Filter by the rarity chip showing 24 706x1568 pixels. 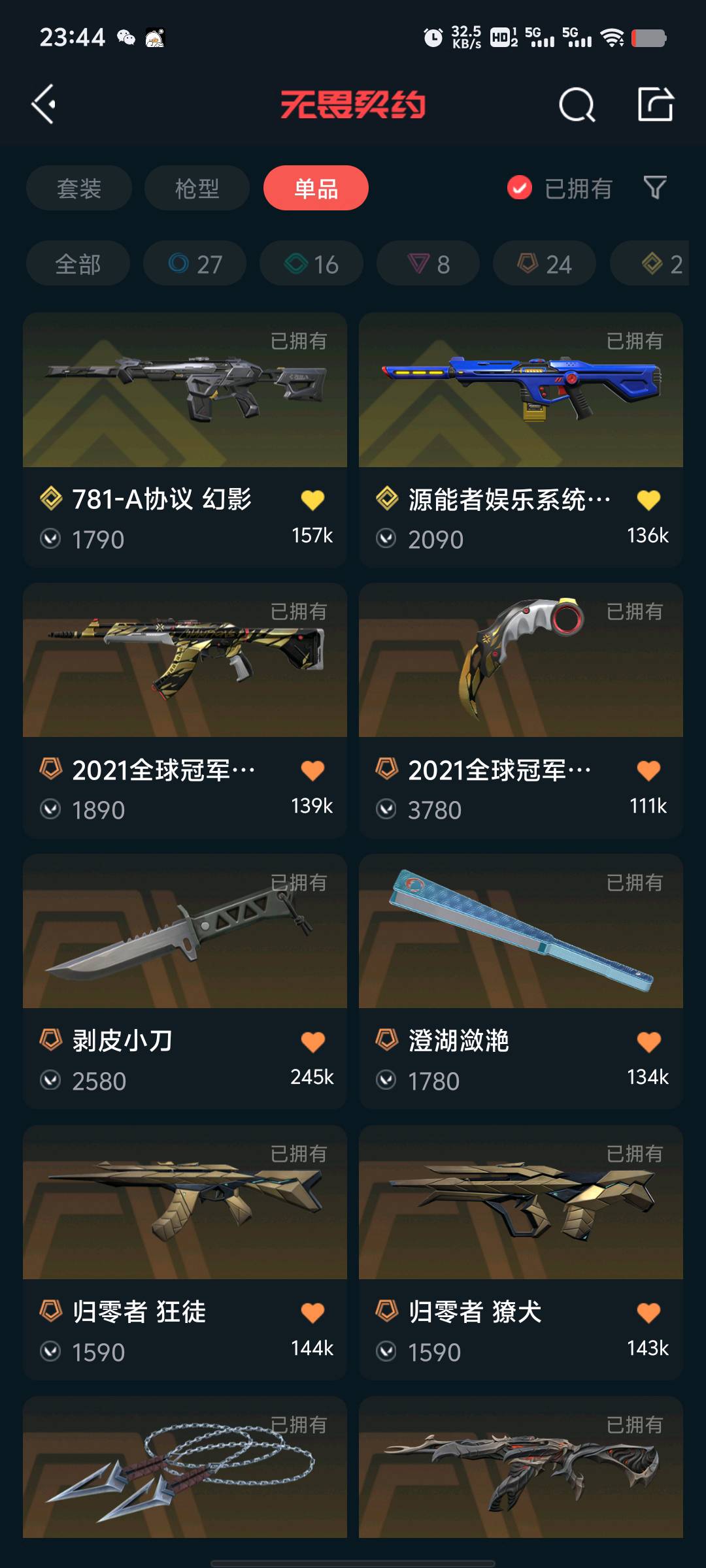(545, 263)
